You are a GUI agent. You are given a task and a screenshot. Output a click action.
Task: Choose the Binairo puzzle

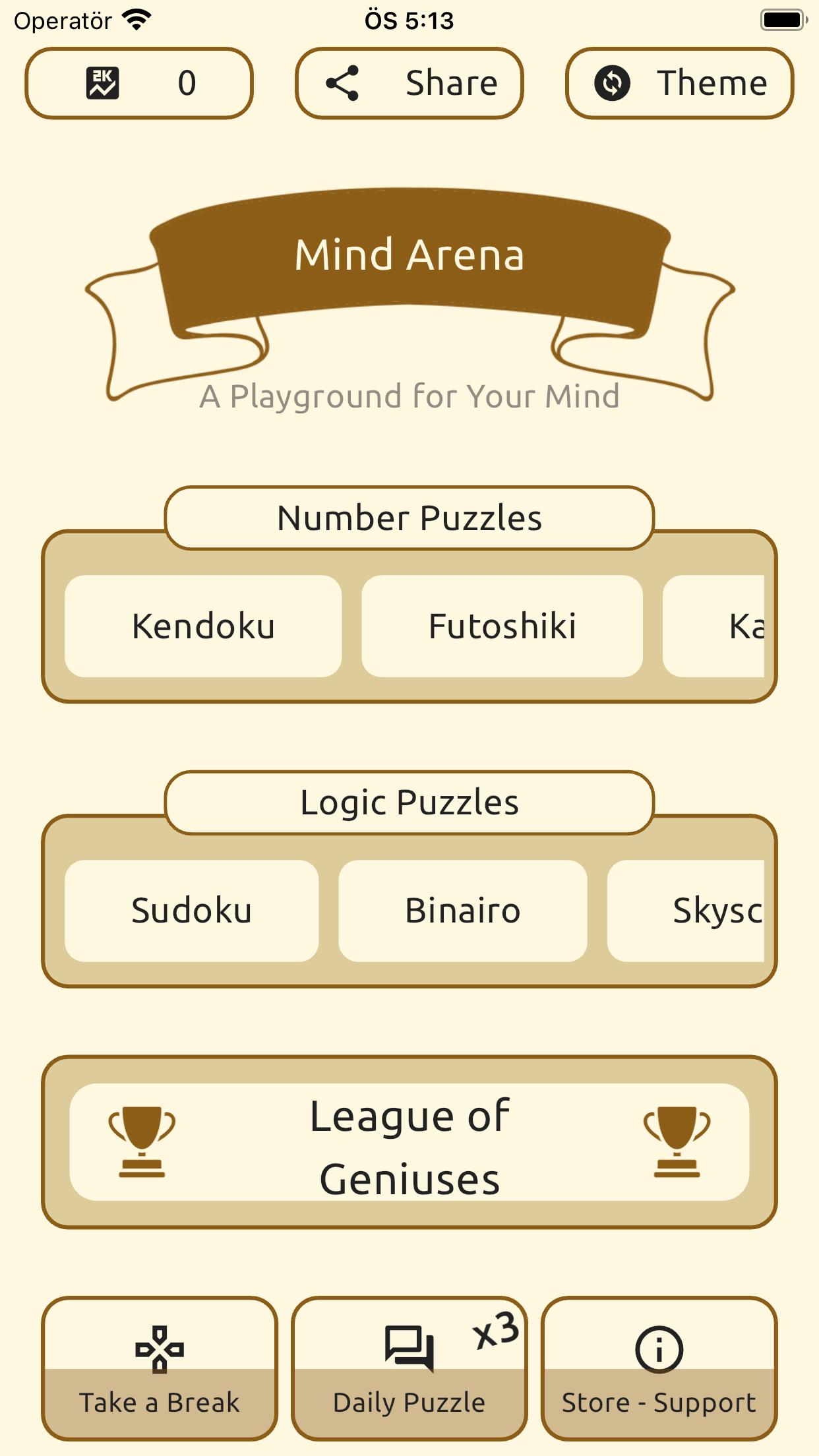[462, 911]
